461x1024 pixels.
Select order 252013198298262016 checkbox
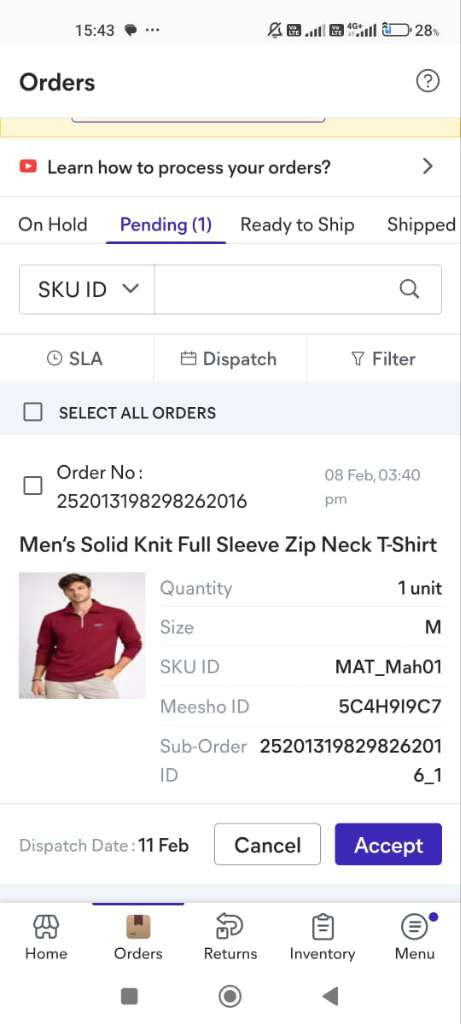pyautogui.click(x=33, y=485)
